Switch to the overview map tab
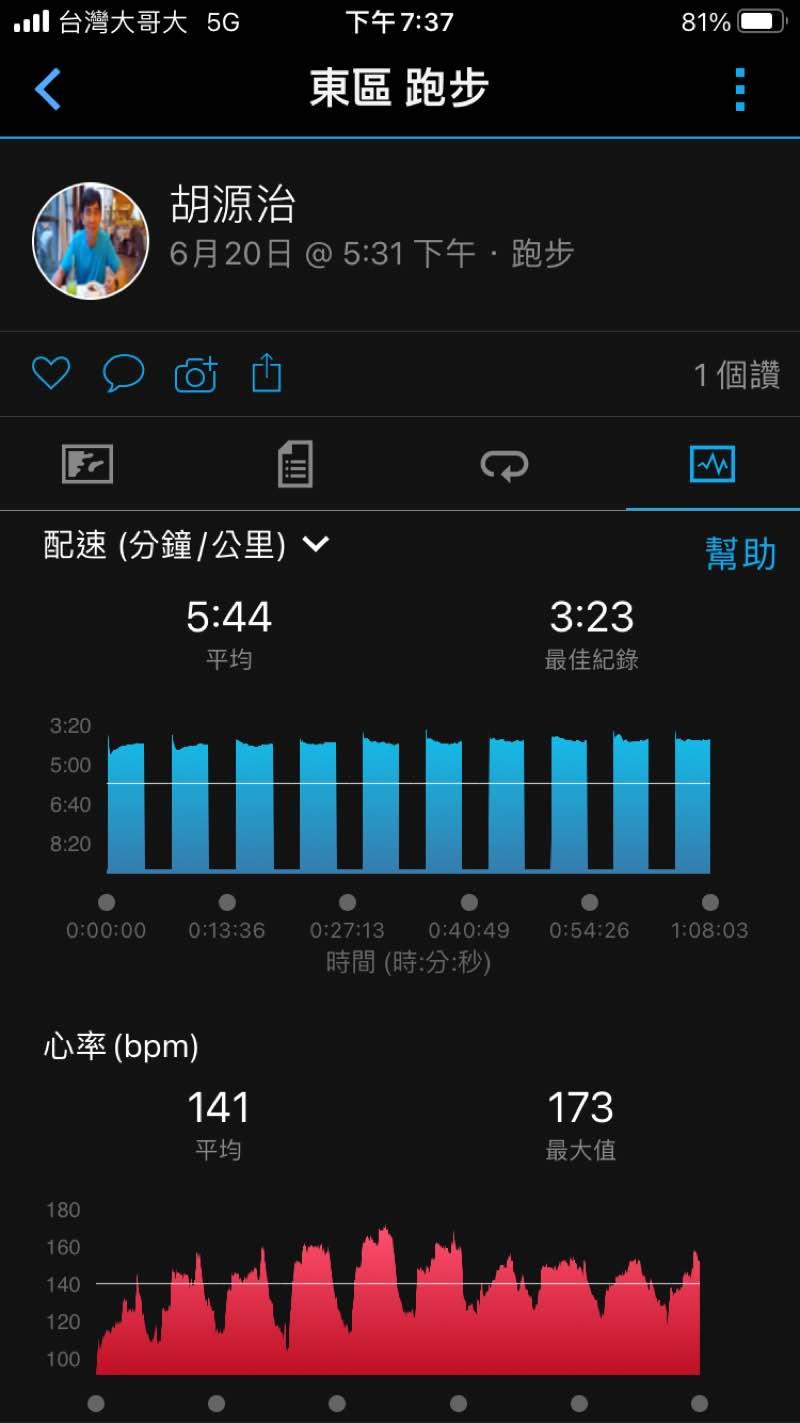 88,464
